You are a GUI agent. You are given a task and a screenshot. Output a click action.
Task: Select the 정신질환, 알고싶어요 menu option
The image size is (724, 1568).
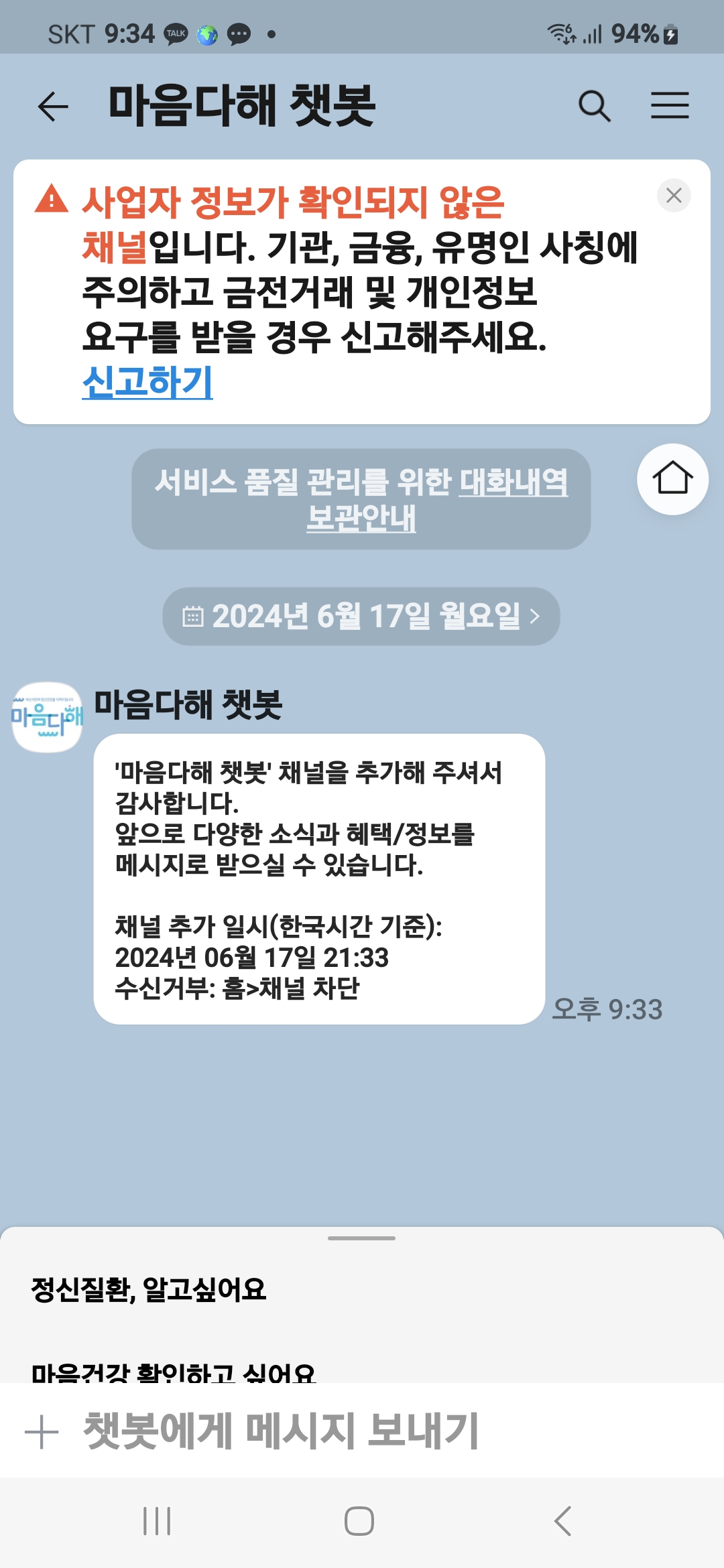tap(149, 1289)
